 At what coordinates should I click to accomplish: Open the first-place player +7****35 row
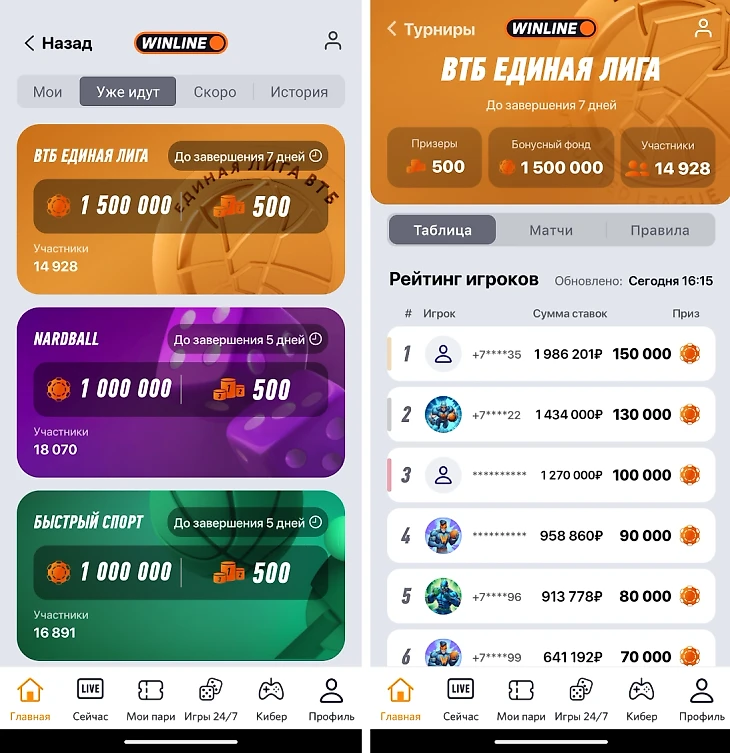551,354
